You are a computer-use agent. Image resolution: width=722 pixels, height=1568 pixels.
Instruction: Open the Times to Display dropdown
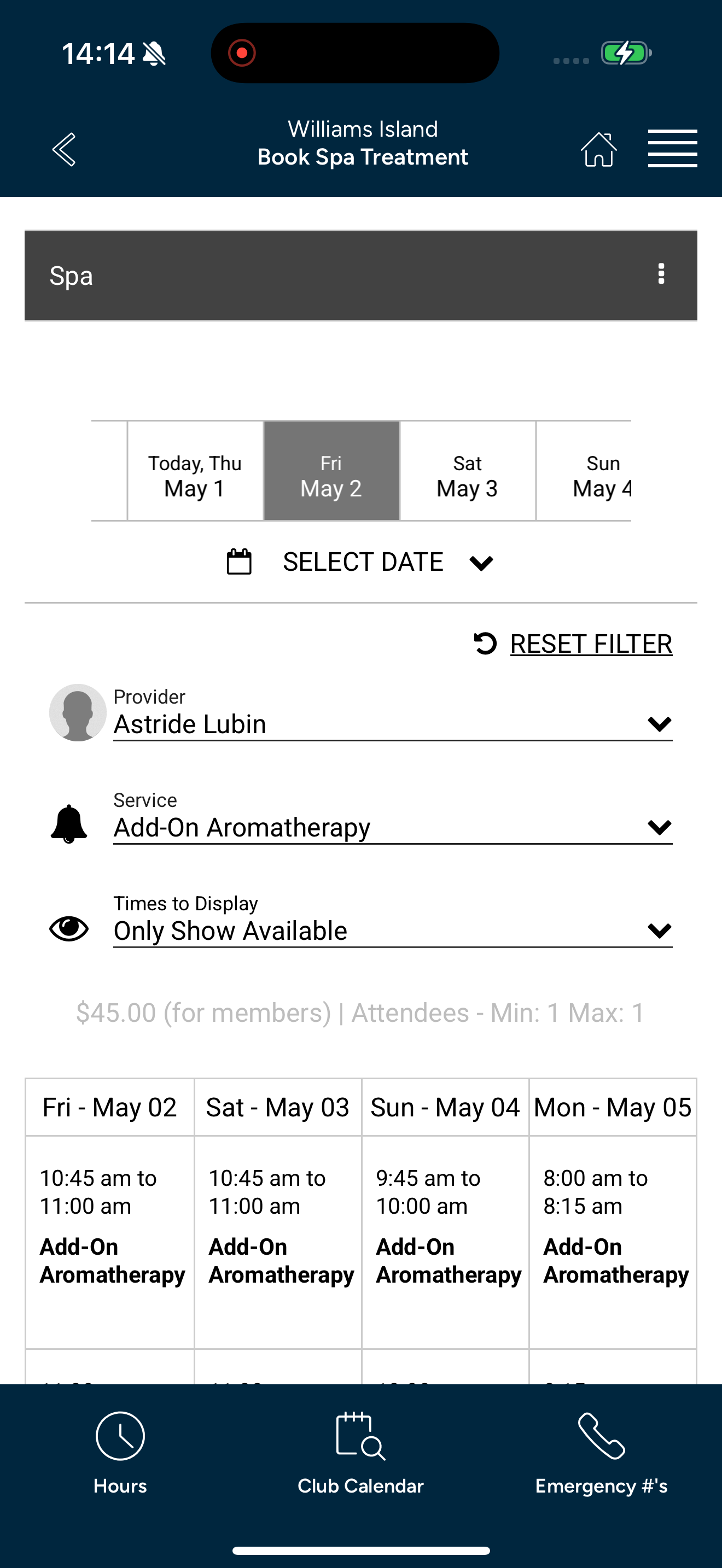coord(393,920)
